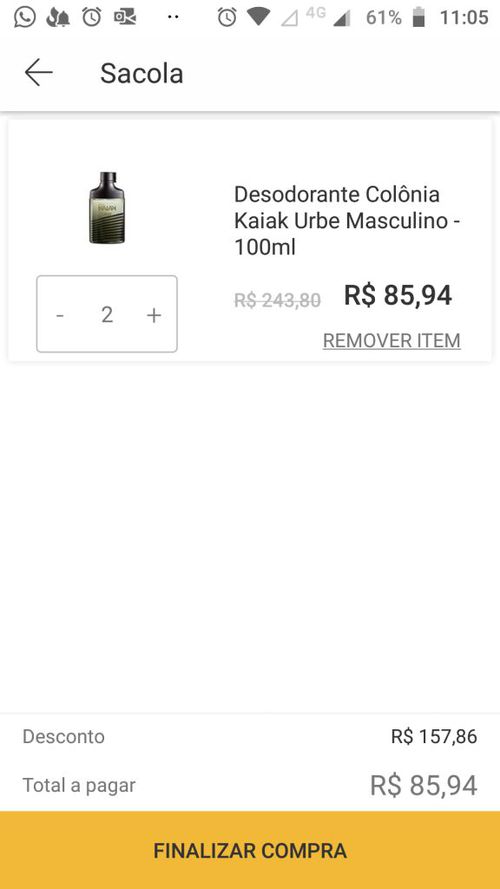The image size is (500, 889).
Task: Tap FINALIZAR COMPRA to check out
Action: (250, 850)
